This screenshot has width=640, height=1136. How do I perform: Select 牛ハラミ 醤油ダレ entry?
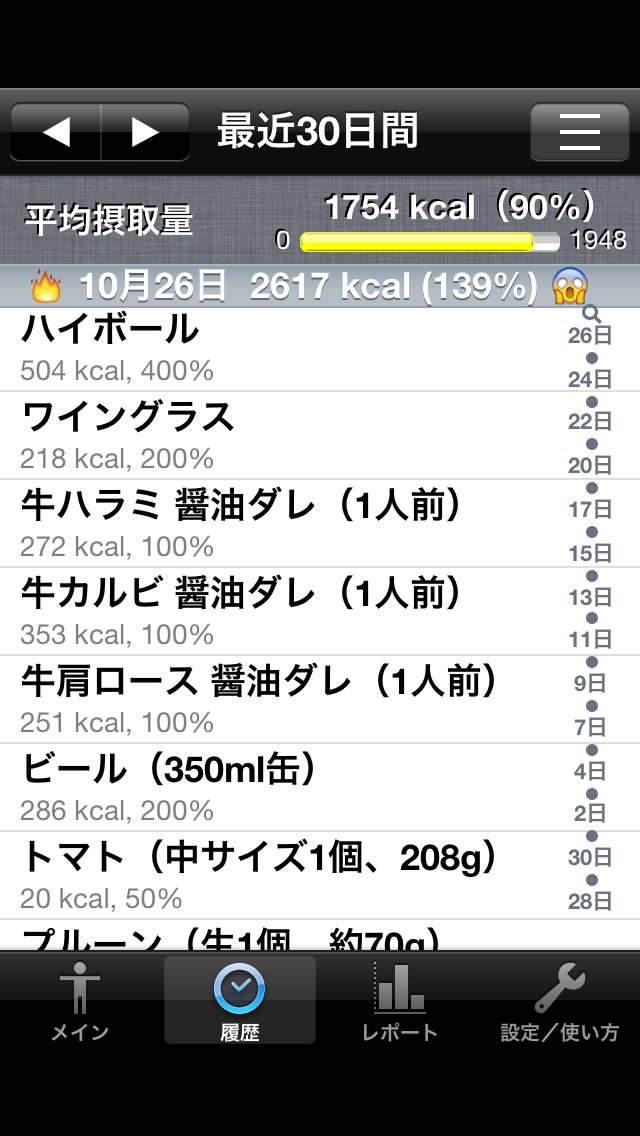coord(280,523)
